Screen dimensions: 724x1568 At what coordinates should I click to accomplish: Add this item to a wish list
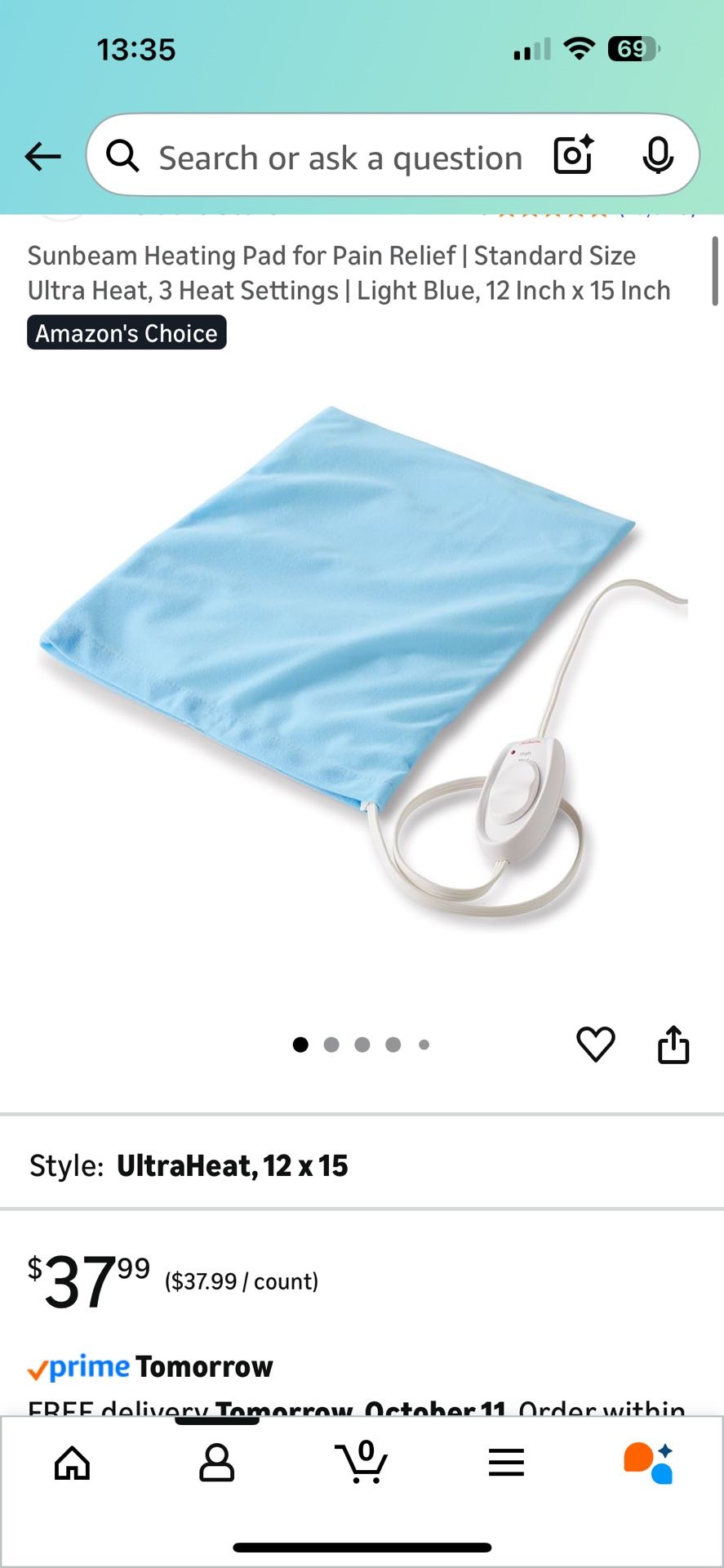tap(595, 1045)
